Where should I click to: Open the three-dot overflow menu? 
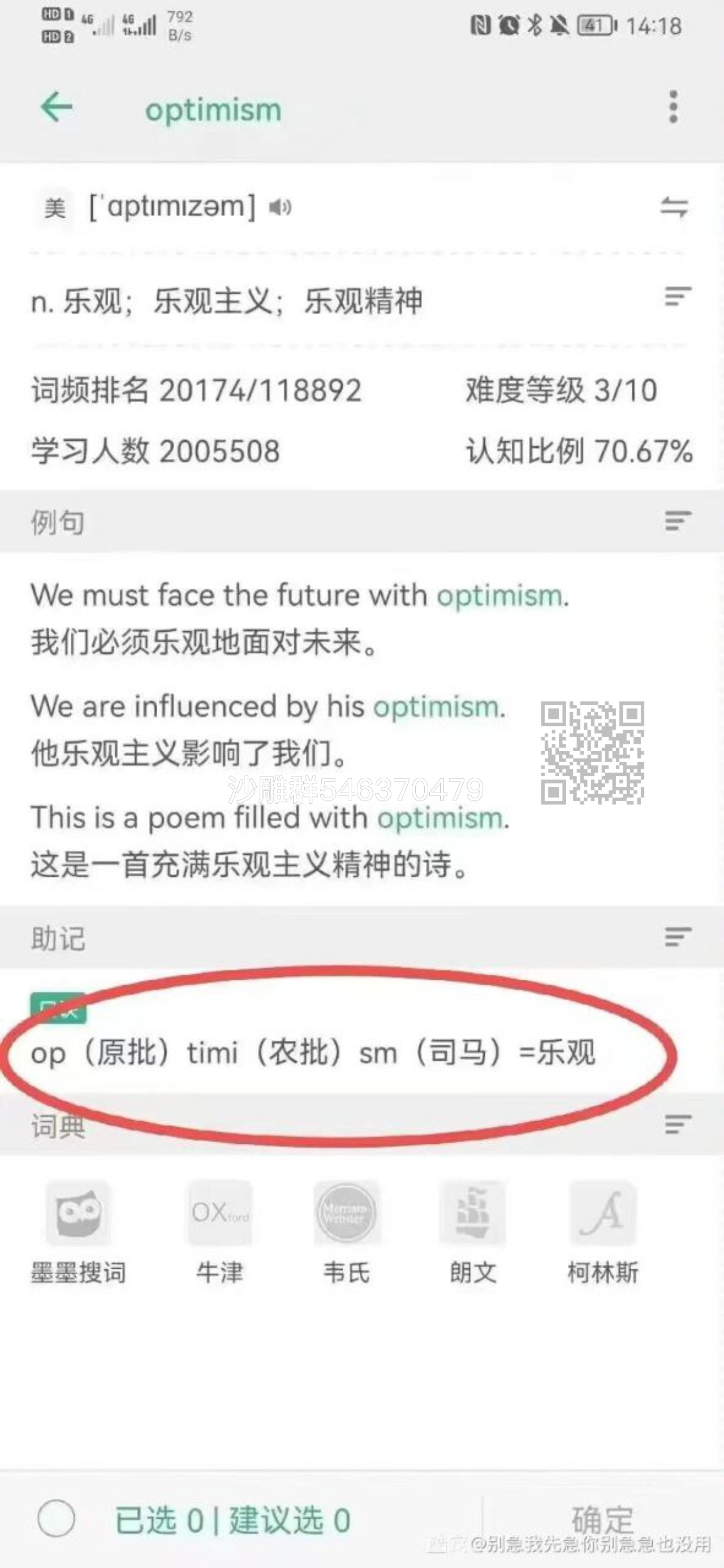673,107
